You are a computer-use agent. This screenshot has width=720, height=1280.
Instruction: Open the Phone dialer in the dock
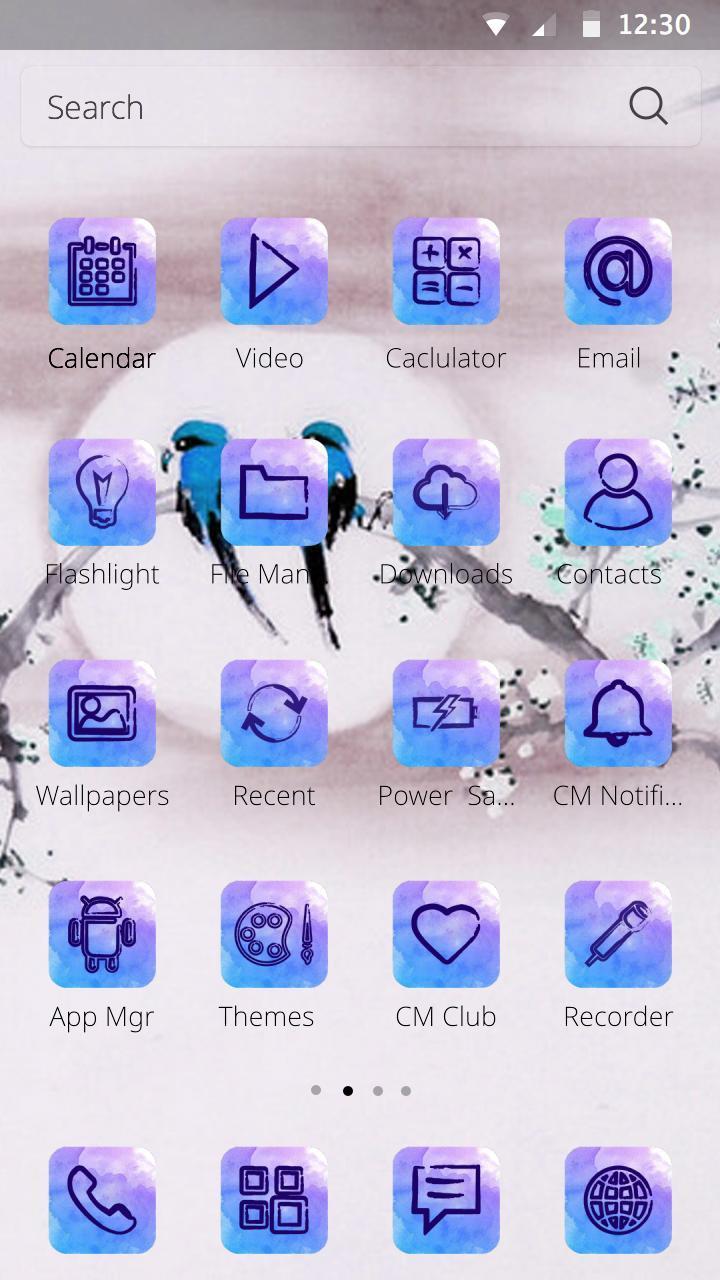[x=101, y=1200]
